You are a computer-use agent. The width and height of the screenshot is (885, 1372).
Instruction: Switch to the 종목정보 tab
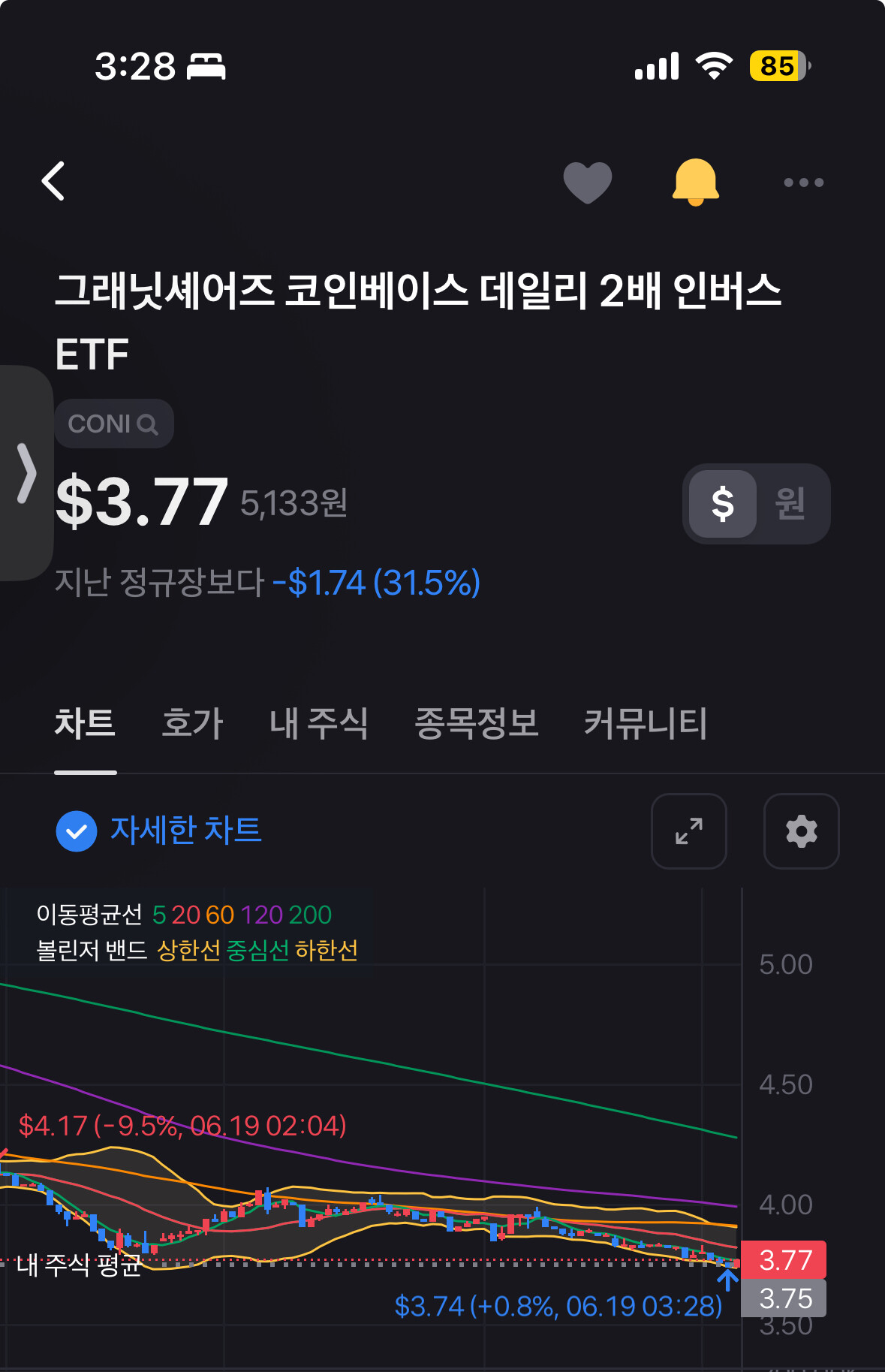(x=477, y=723)
